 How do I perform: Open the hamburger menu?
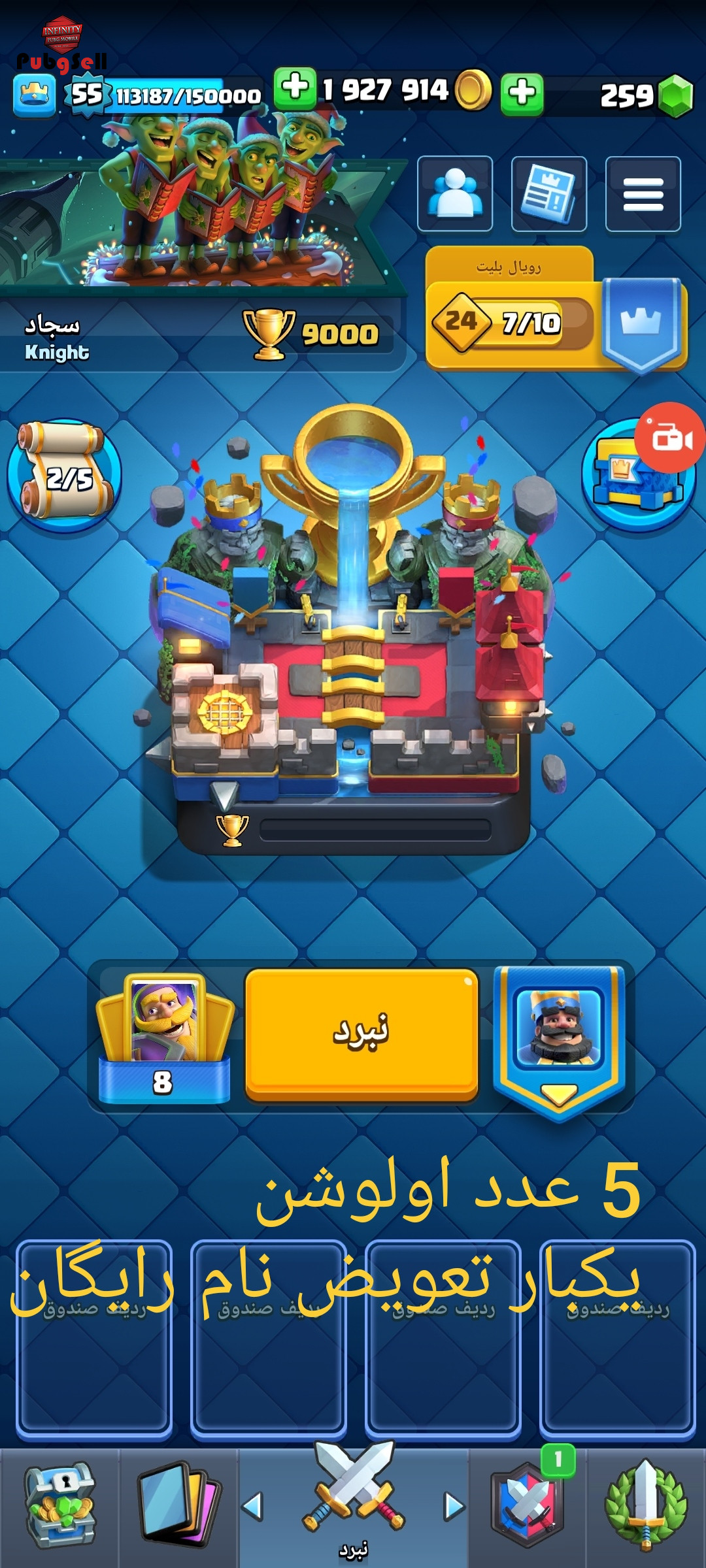click(643, 193)
